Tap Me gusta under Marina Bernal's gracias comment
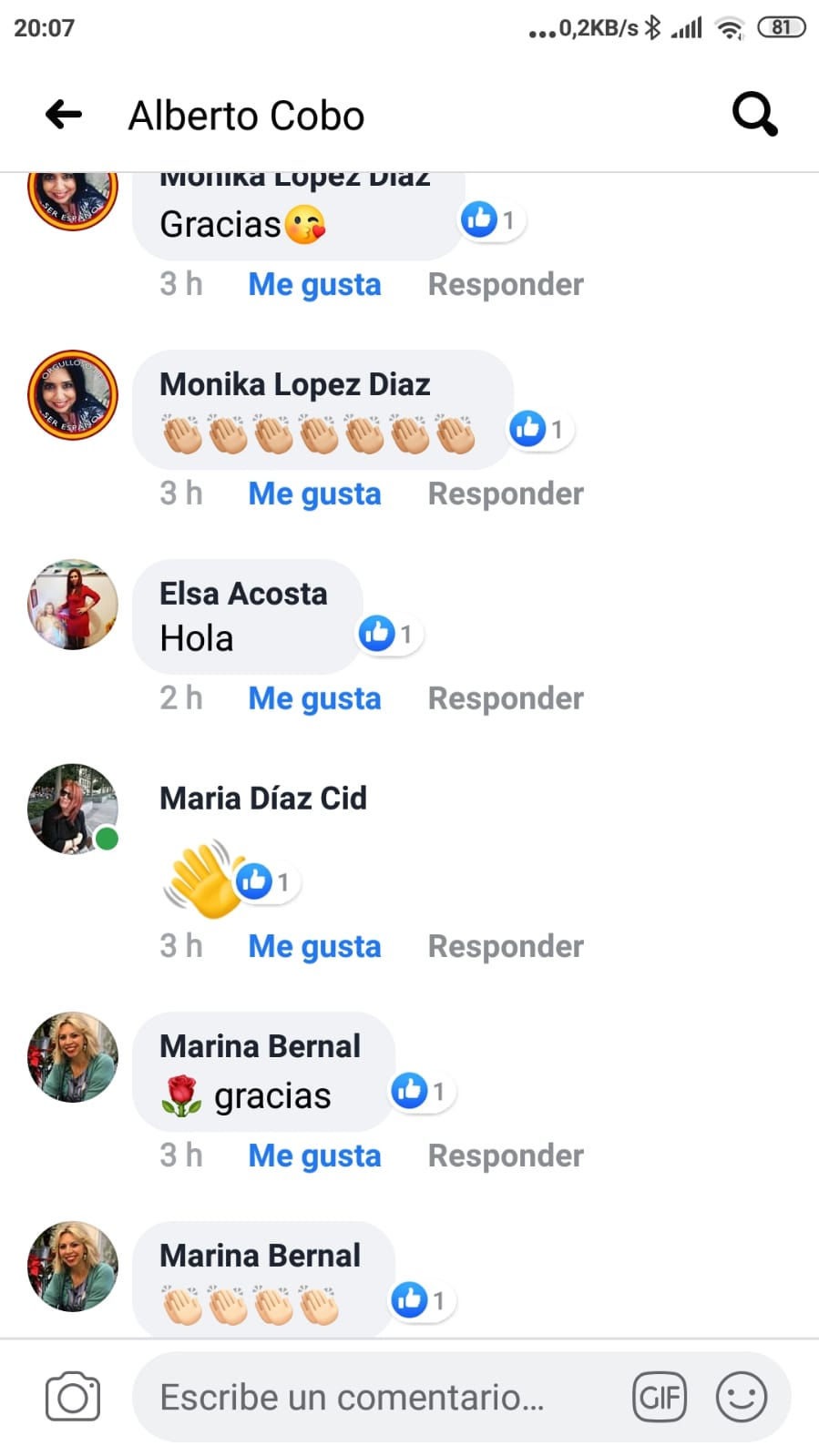 314,1156
